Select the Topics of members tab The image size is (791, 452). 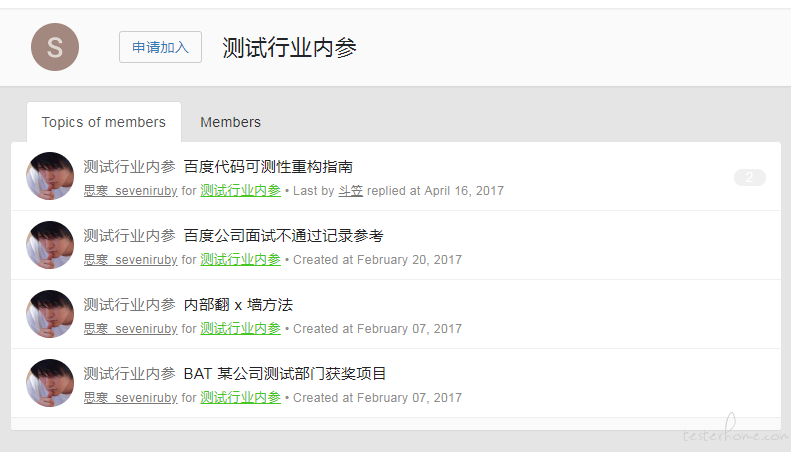click(x=104, y=122)
